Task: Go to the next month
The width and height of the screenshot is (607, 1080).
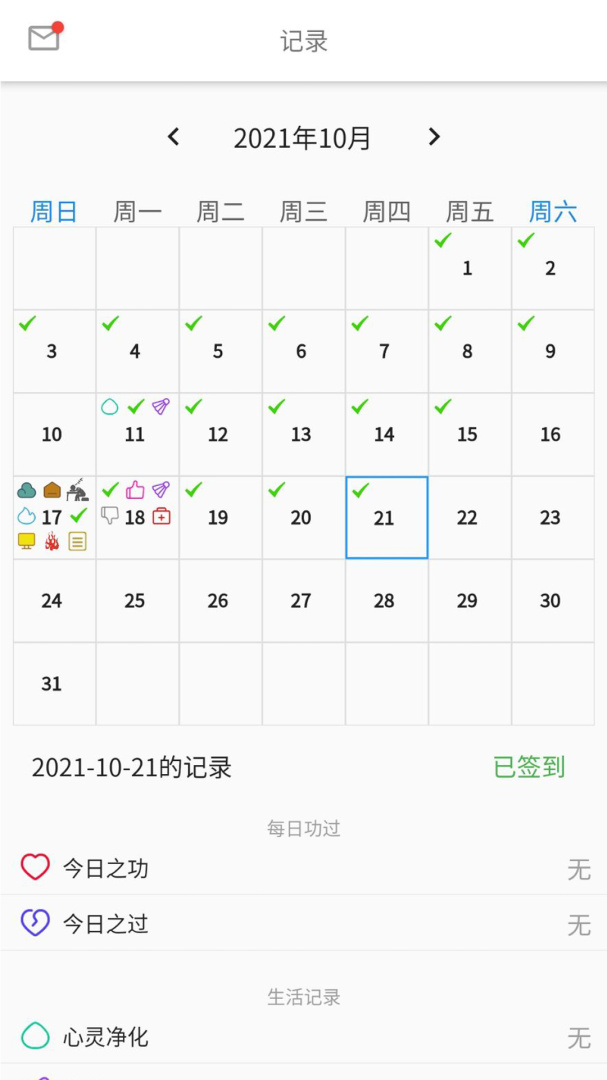Action: click(434, 137)
